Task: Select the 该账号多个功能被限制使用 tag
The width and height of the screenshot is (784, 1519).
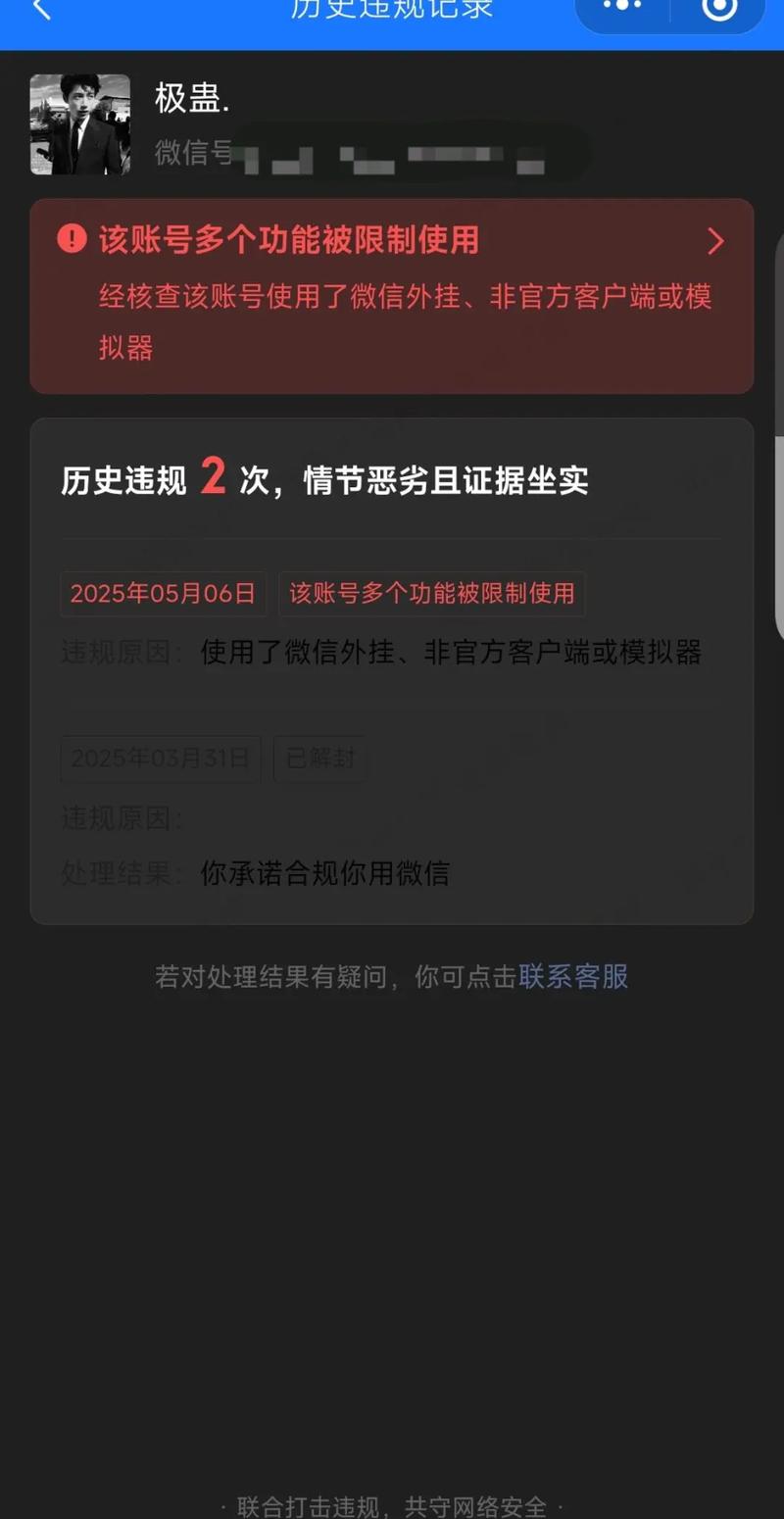Action: click(432, 593)
